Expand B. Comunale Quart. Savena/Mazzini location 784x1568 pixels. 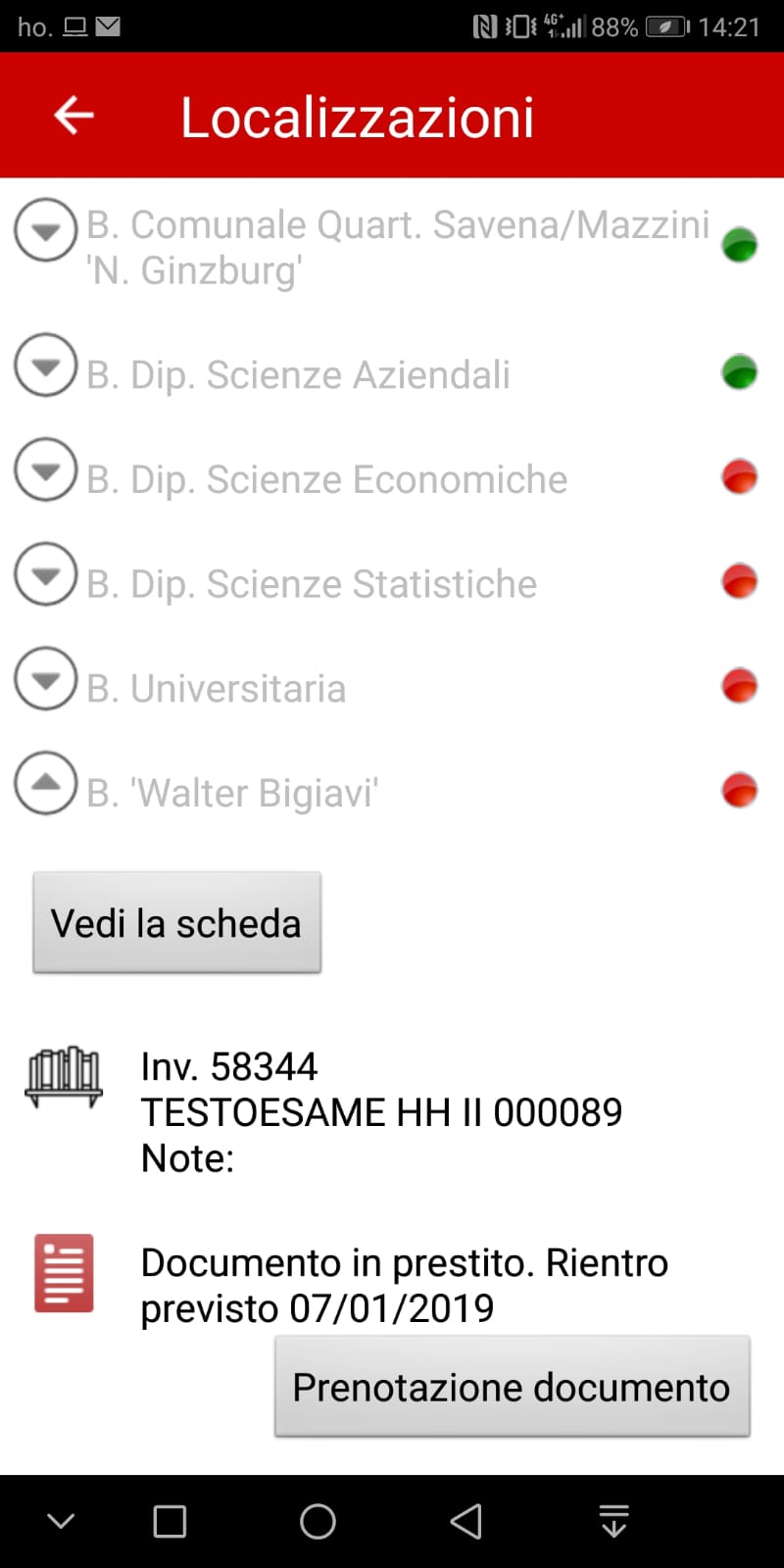click(x=45, y=230)
